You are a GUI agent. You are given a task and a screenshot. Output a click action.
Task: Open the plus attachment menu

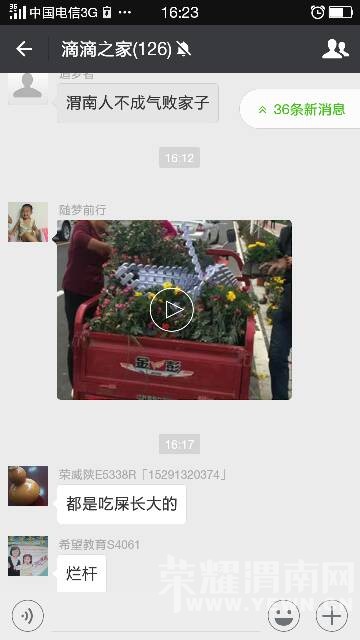332,616
